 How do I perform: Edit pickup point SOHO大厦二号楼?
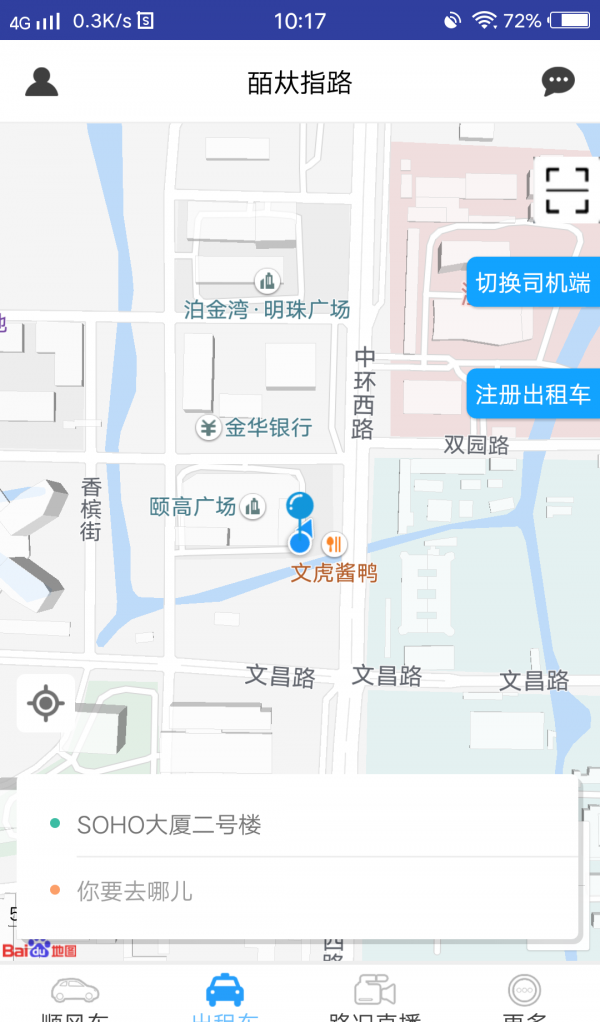coord(300,825)
